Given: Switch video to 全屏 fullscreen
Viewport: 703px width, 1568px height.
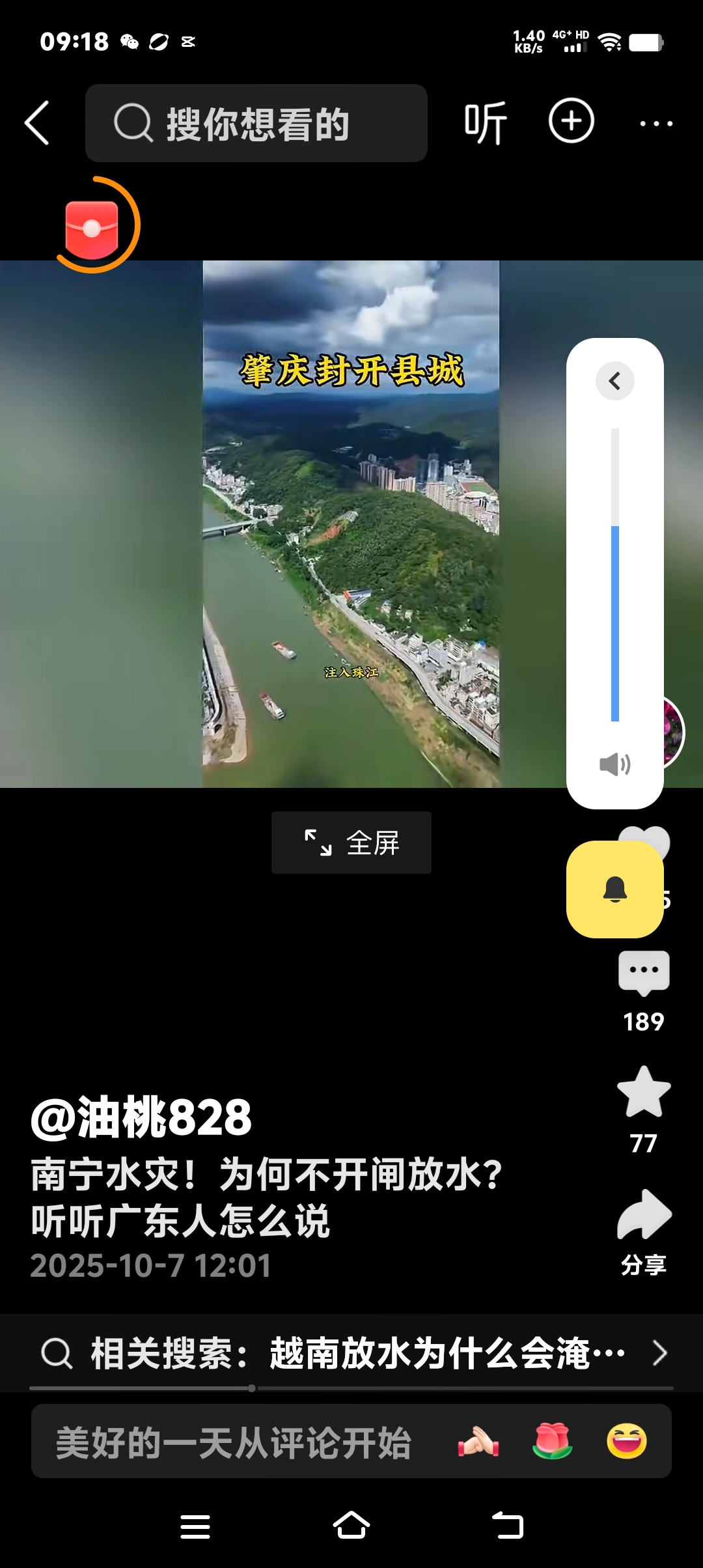Looking at the screenshot, I should 351,843.
